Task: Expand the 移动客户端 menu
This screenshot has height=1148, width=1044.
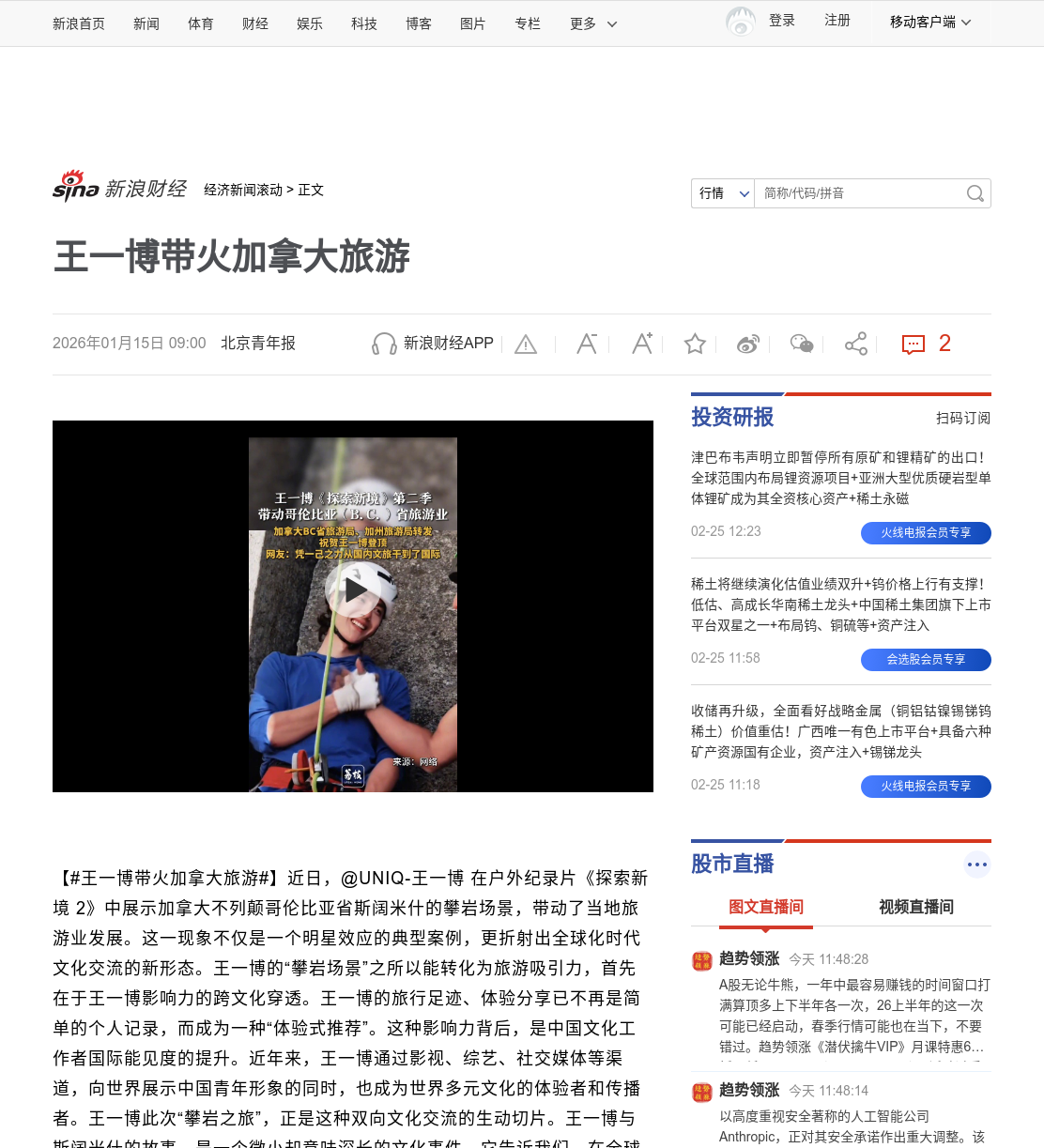Action: [x=930, y=22]
